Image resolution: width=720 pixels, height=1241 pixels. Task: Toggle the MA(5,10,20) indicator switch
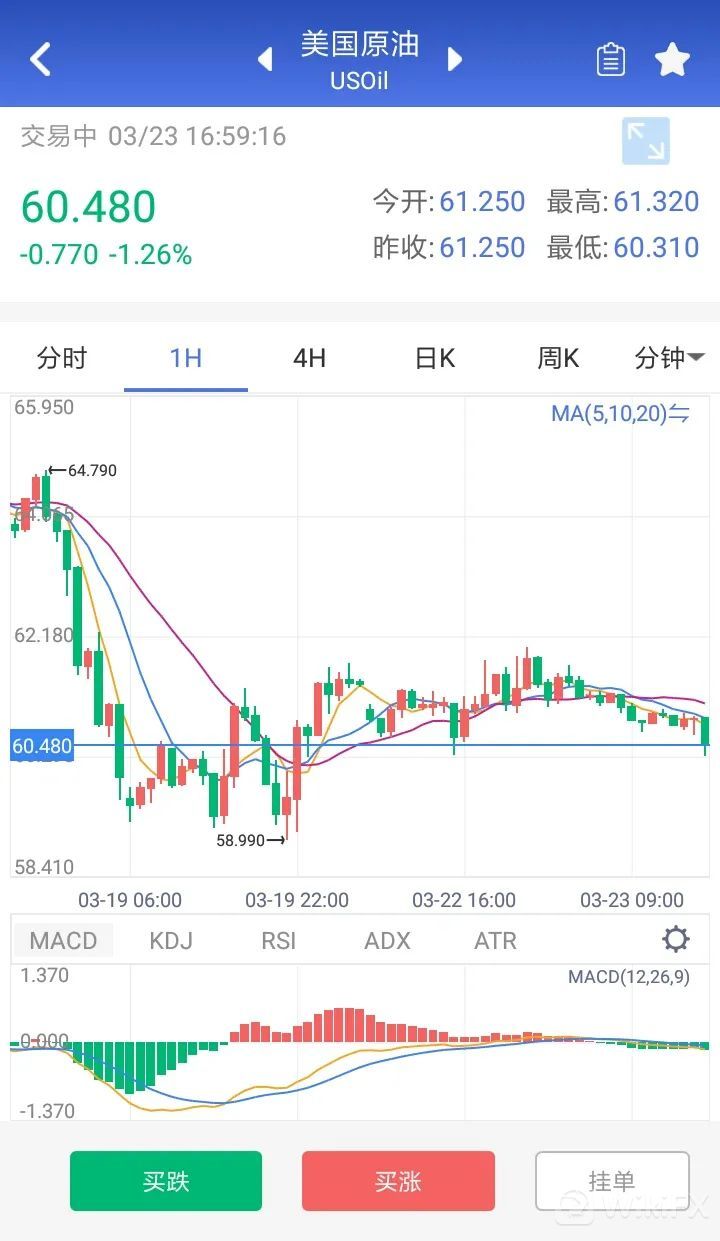coord(620,413)
